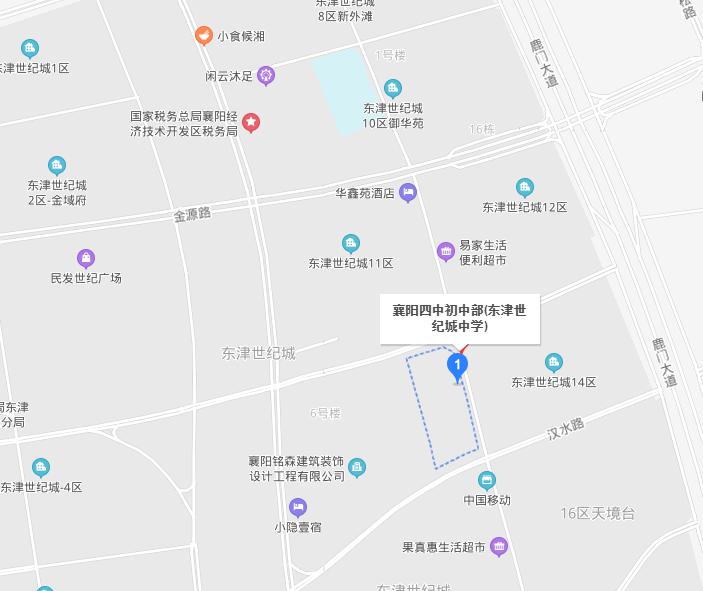Screen dimensions: 703x591
Task: Open the 东津世纪城2区-金域府 marker
Action: pos(57,165)
